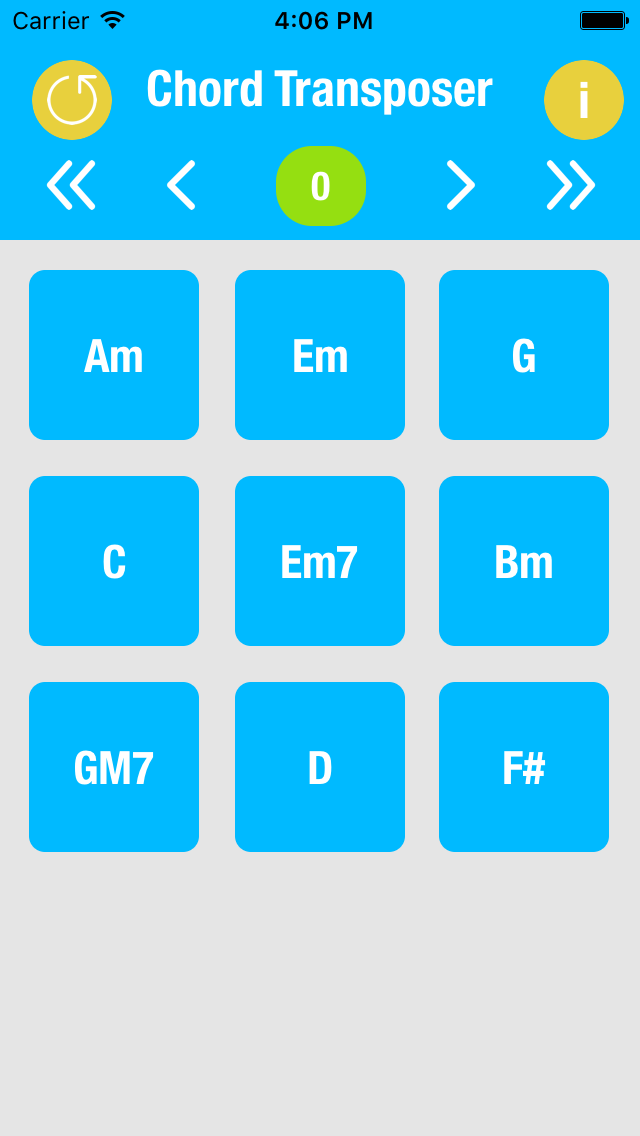Viewport: 640px width, 1136px height.
Task: Select the Am chord tile
Action: pyautogui.click(x=114, y=355)
